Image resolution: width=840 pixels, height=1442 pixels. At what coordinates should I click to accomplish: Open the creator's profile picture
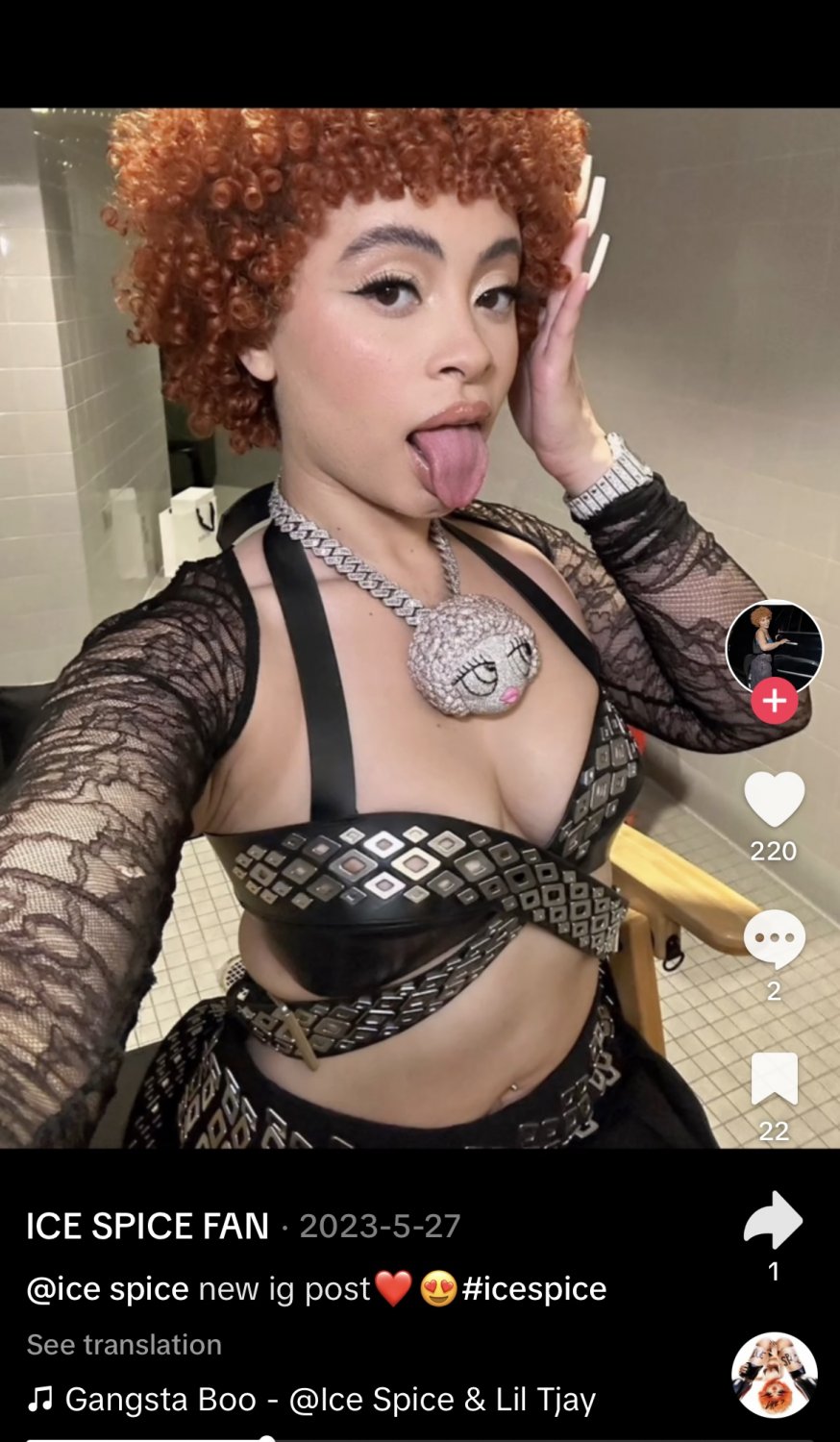(774, 648)
